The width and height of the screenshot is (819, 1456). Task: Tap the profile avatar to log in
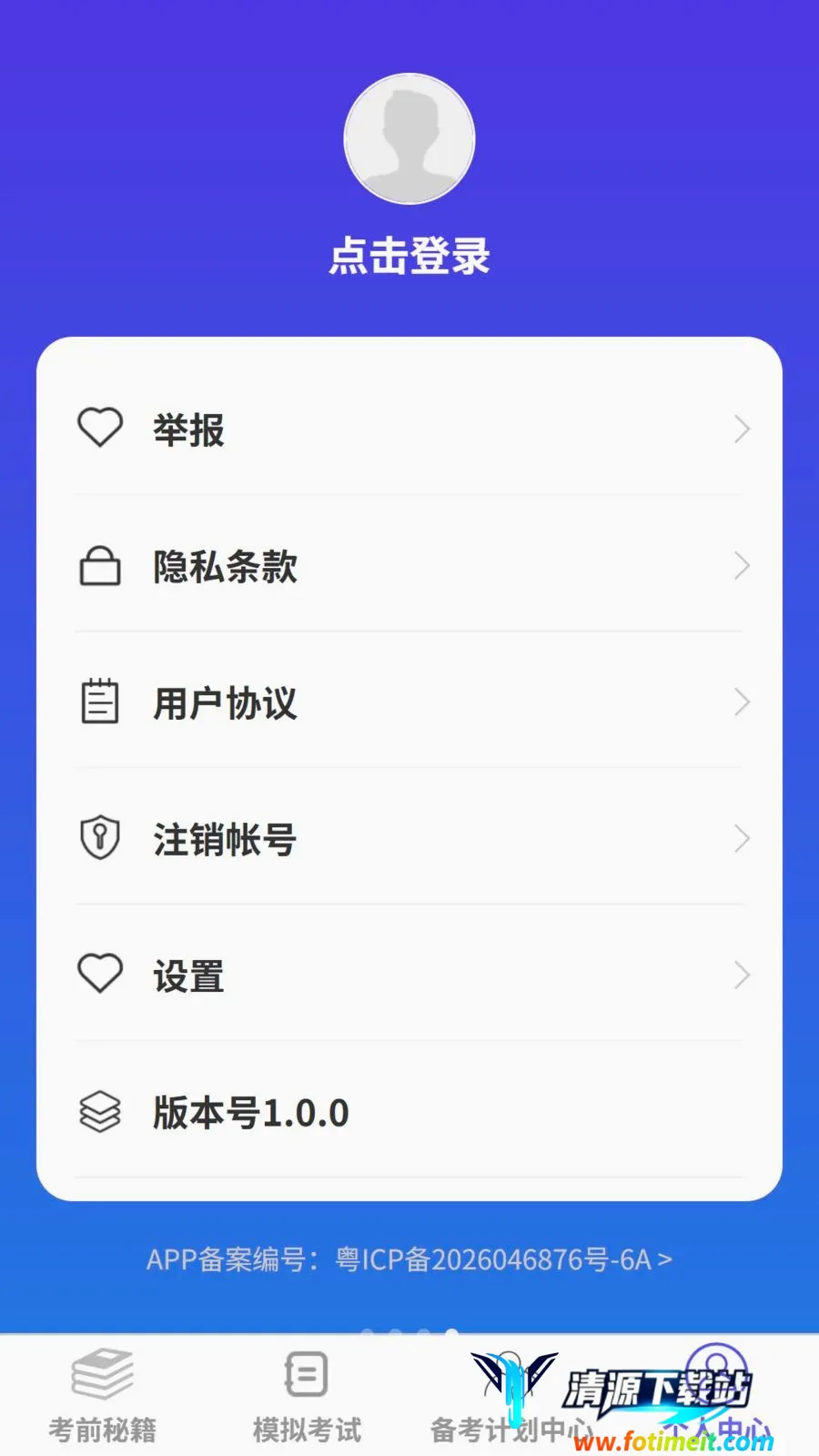pos(409,138)
